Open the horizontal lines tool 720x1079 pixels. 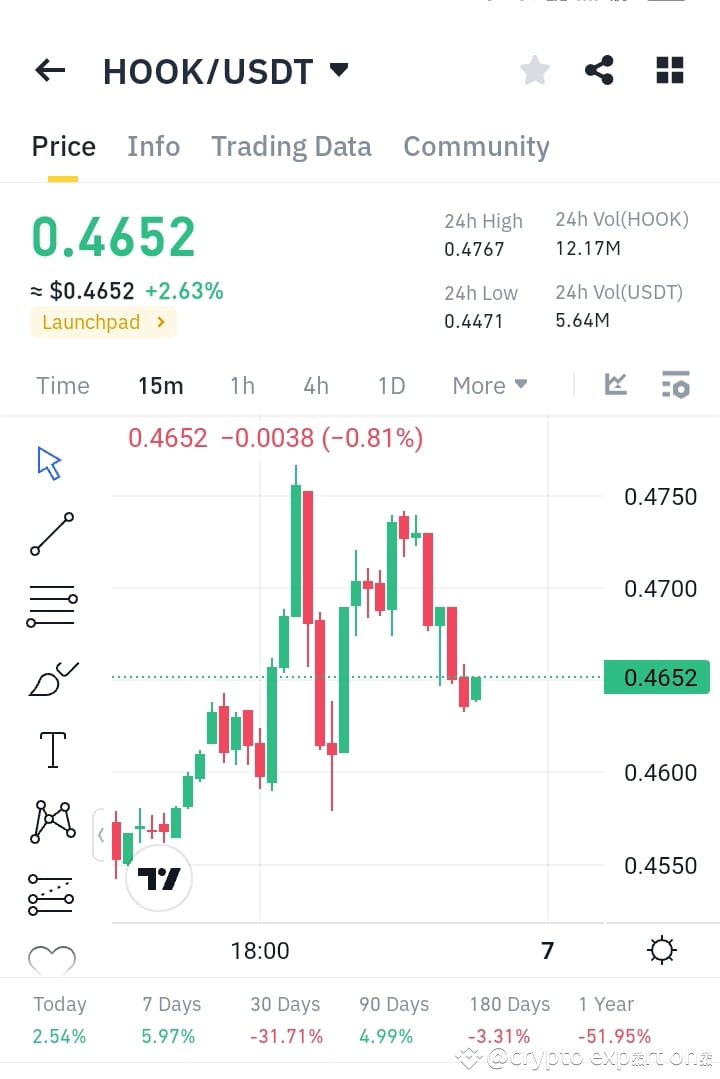tap(52, 605)
